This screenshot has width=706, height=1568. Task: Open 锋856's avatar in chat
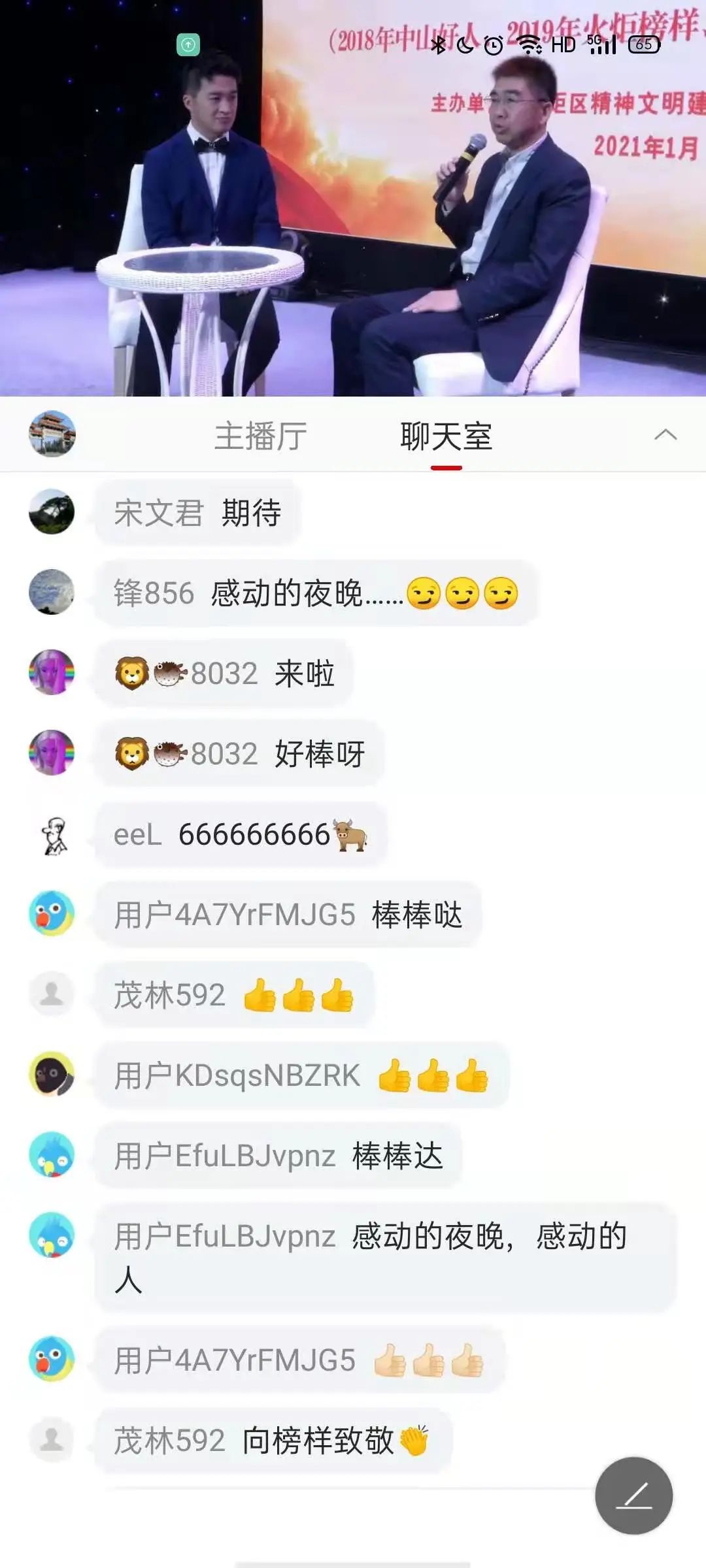coord(52,592)
